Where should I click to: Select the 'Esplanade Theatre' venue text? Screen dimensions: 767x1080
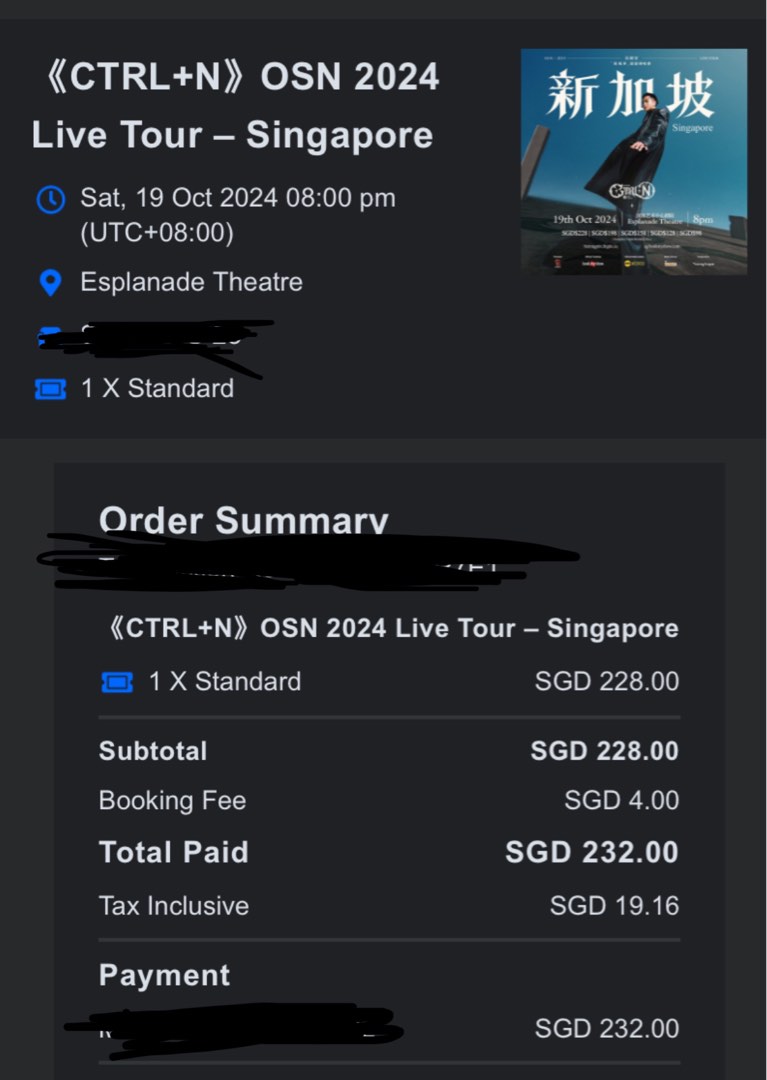click(190, 282)
